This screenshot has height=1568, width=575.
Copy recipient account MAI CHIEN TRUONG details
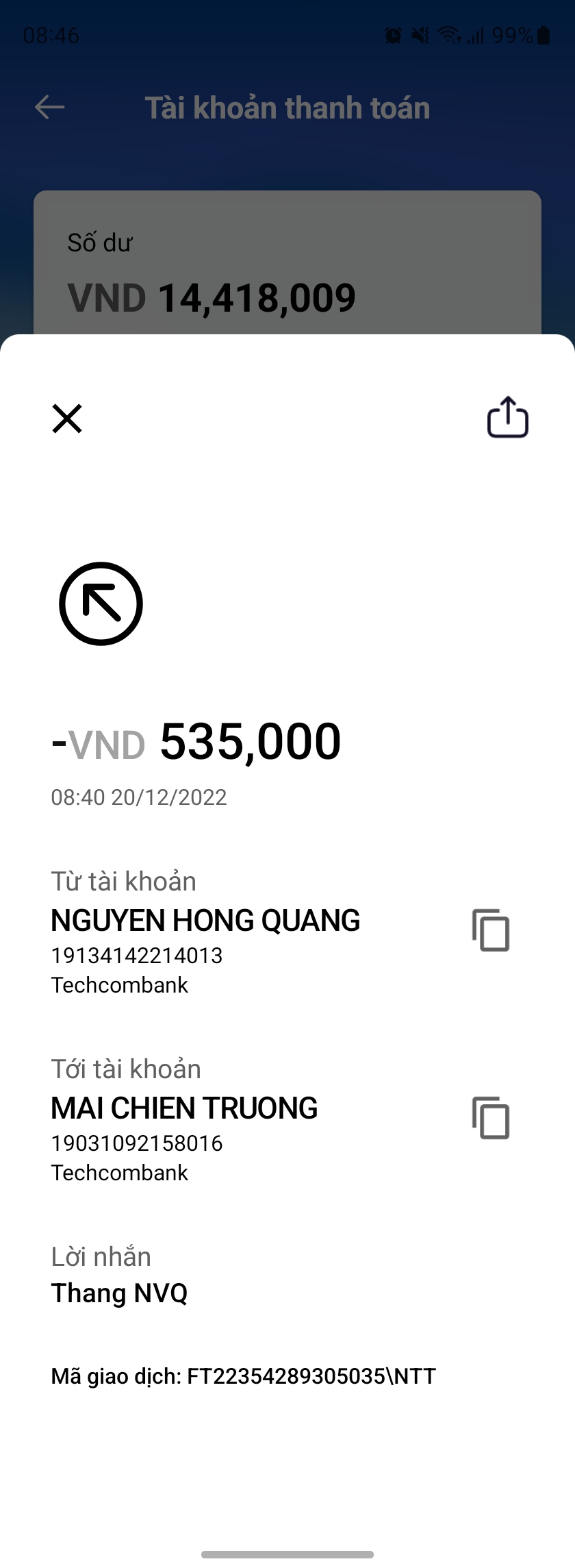tap(491, 1118)
